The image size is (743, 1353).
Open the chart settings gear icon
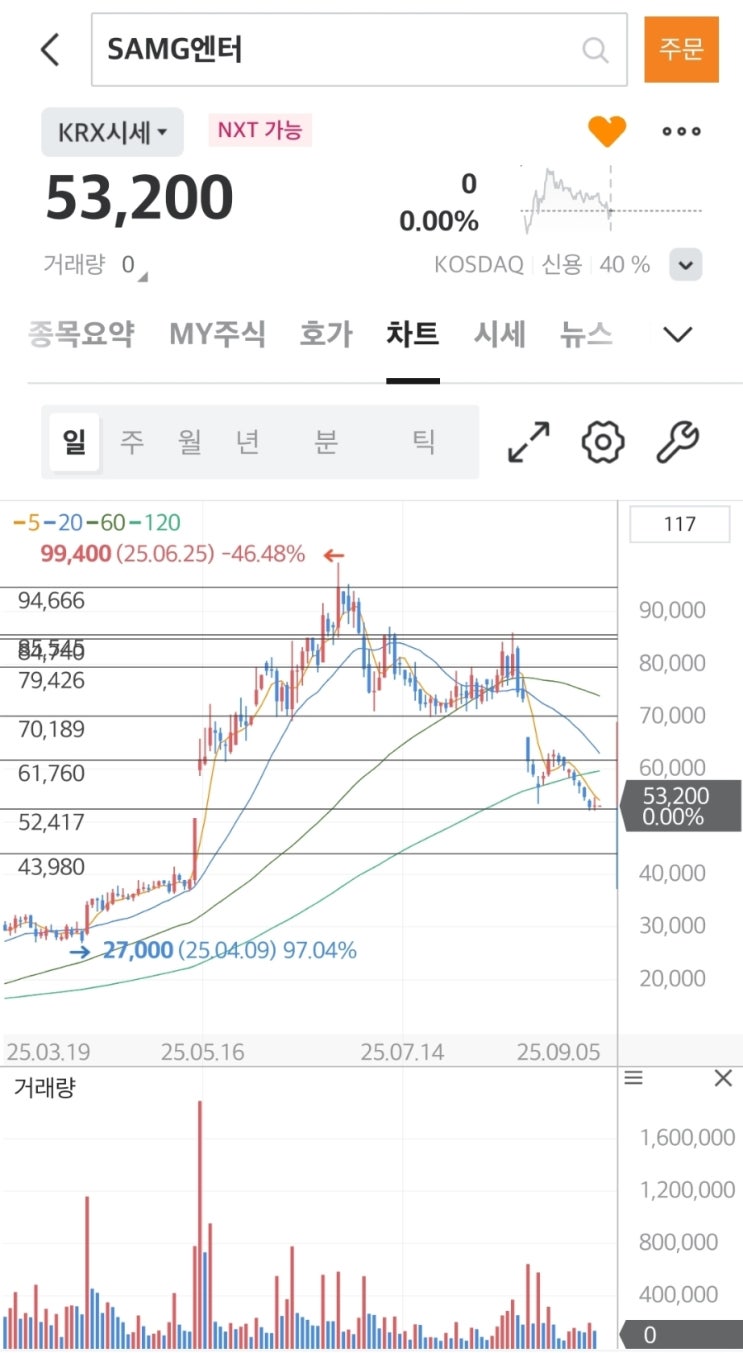(601, 441)
